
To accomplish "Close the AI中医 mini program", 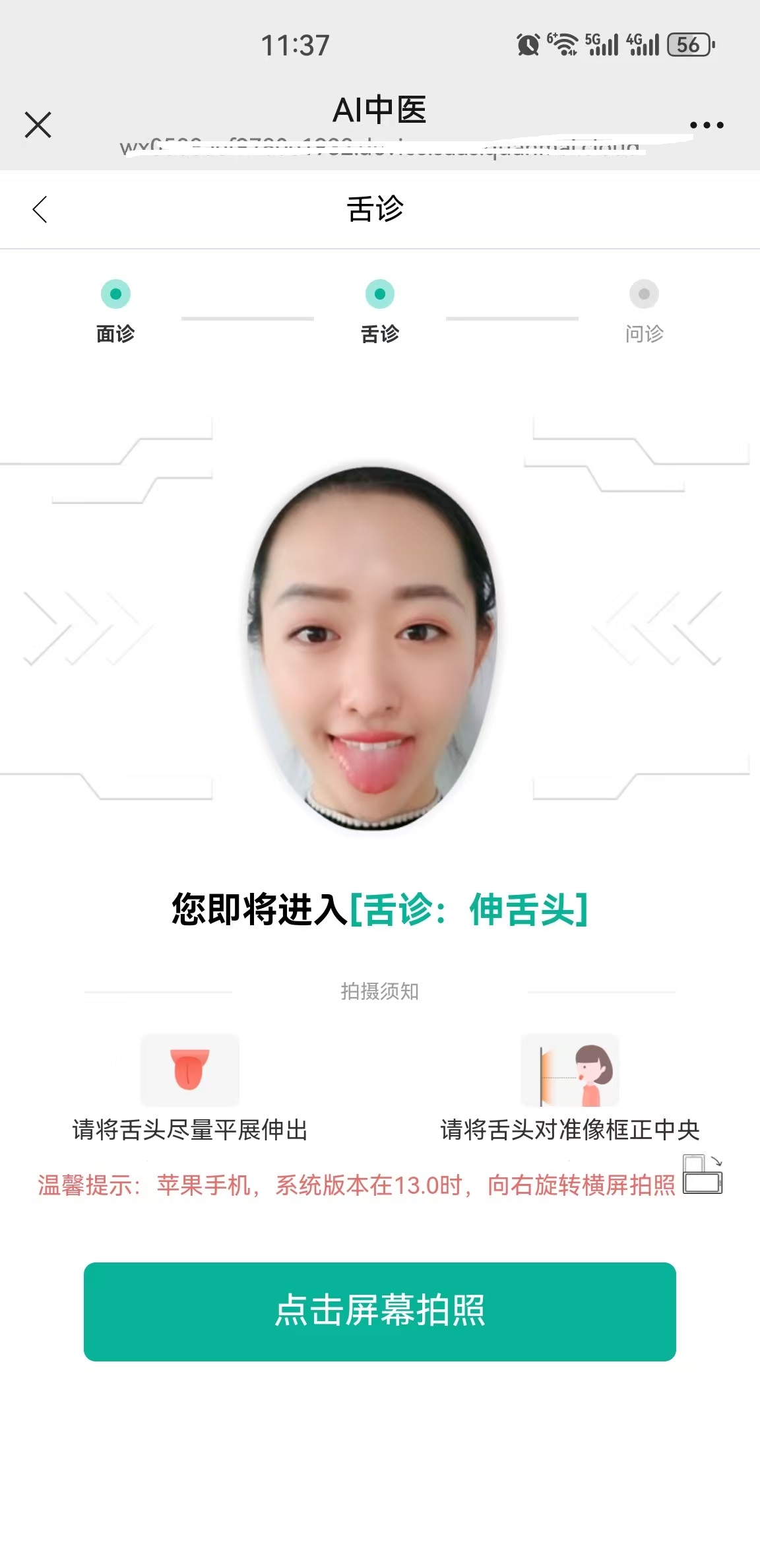I will pos(38,125).
